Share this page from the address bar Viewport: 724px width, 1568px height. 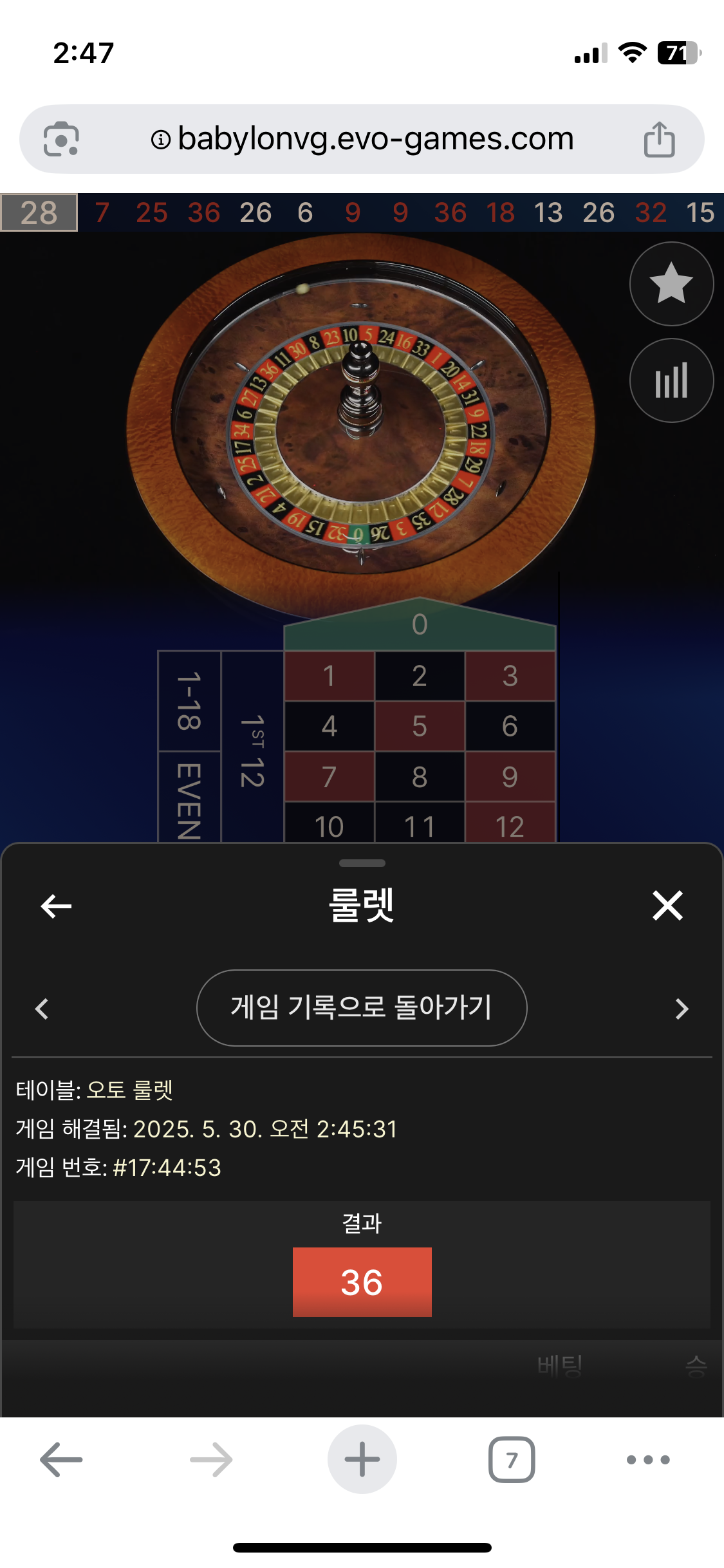point(659,139)
